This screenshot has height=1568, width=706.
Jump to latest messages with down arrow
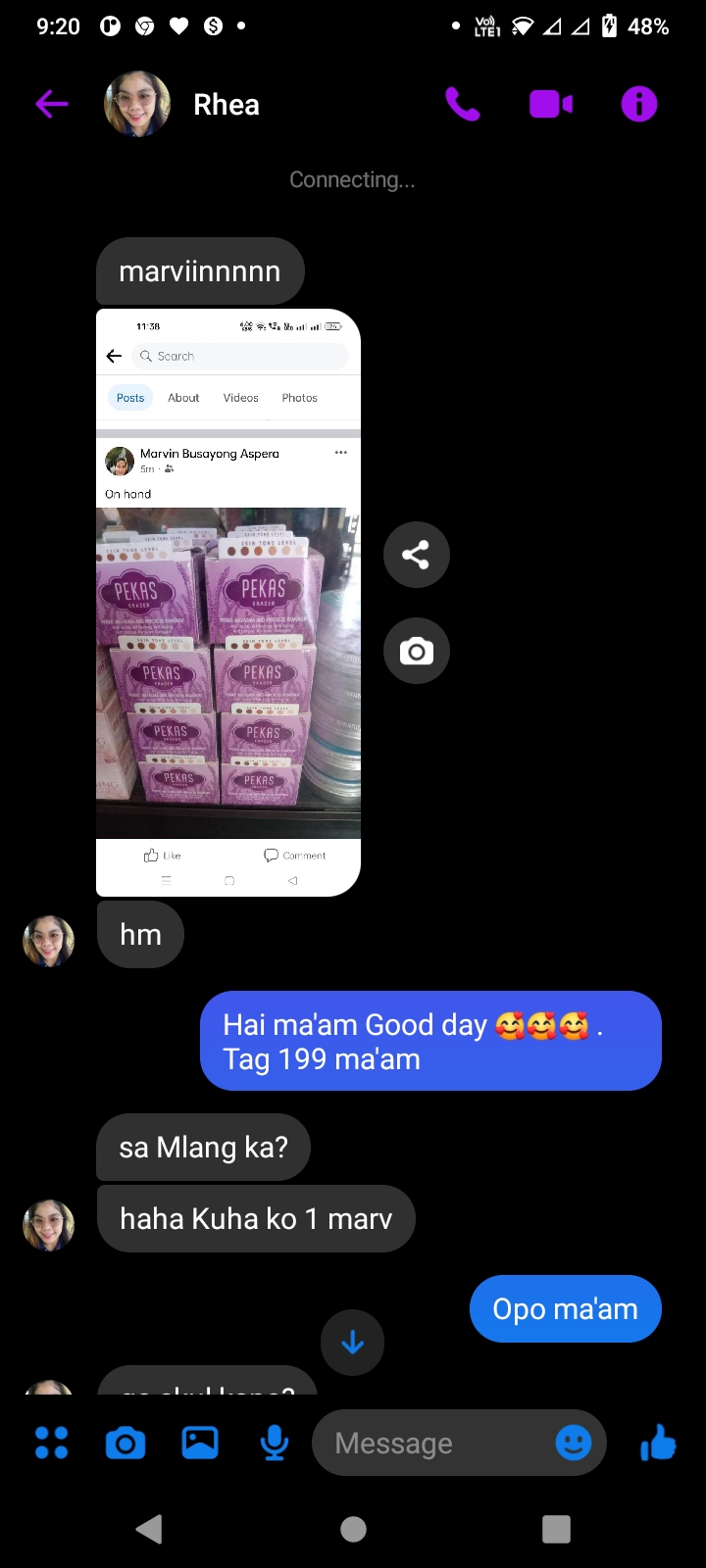click(x=352, y=1343)
